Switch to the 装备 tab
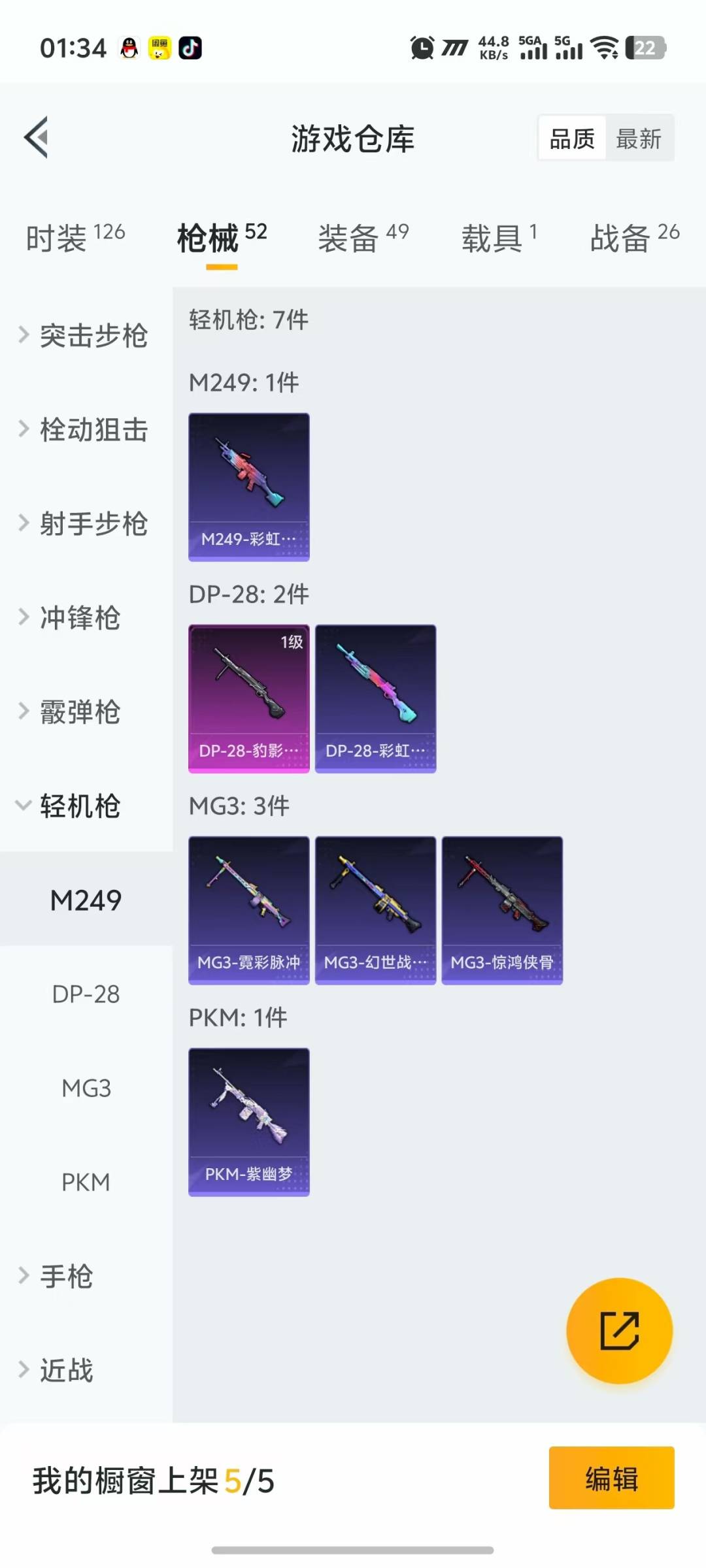Screen dimensions: 706x1568 coord(363,237)
